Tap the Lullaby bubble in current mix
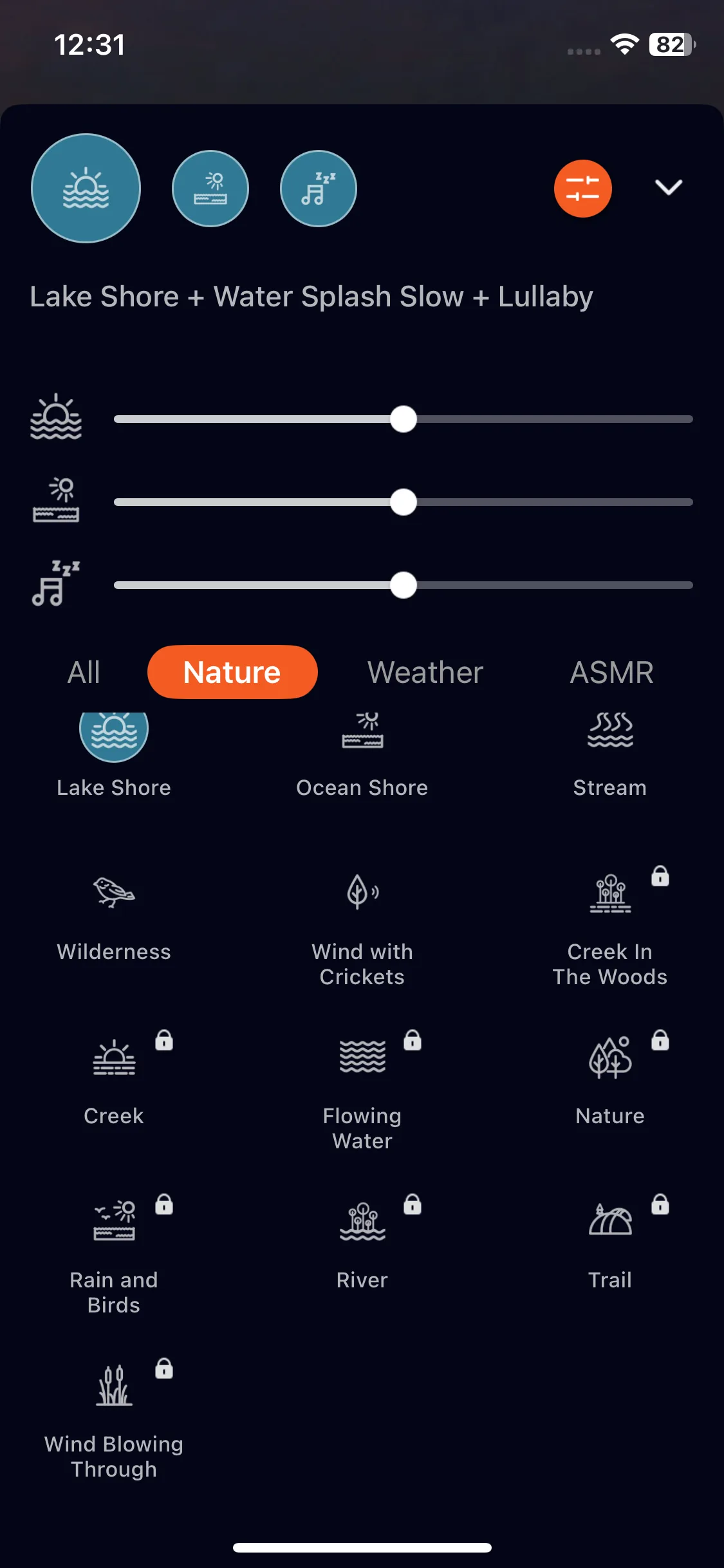This screenshot has width=724, height=1568. [x=319, y=189]
